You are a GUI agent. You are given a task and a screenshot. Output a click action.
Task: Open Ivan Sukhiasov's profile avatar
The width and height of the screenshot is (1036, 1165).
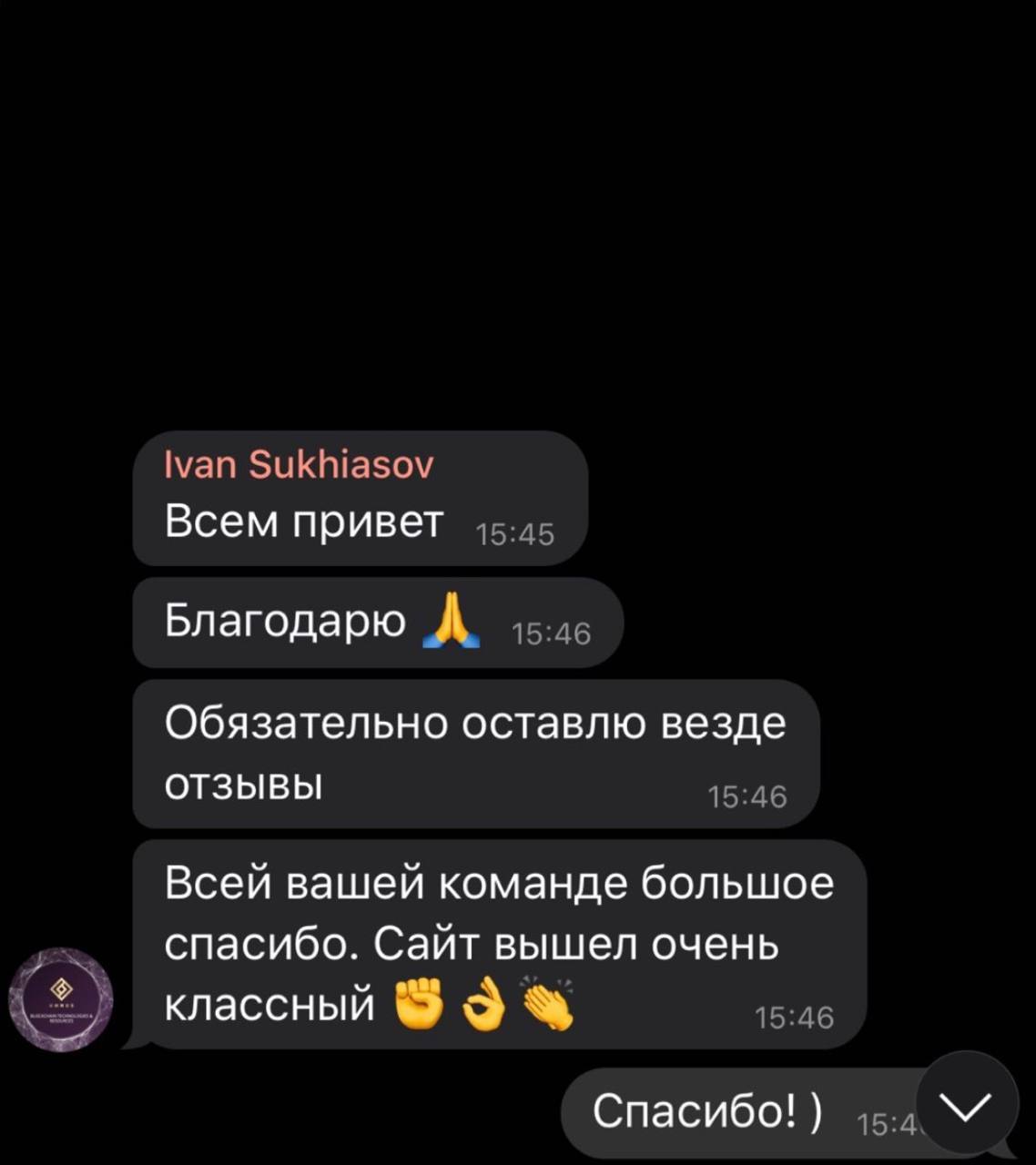(60, 998)
